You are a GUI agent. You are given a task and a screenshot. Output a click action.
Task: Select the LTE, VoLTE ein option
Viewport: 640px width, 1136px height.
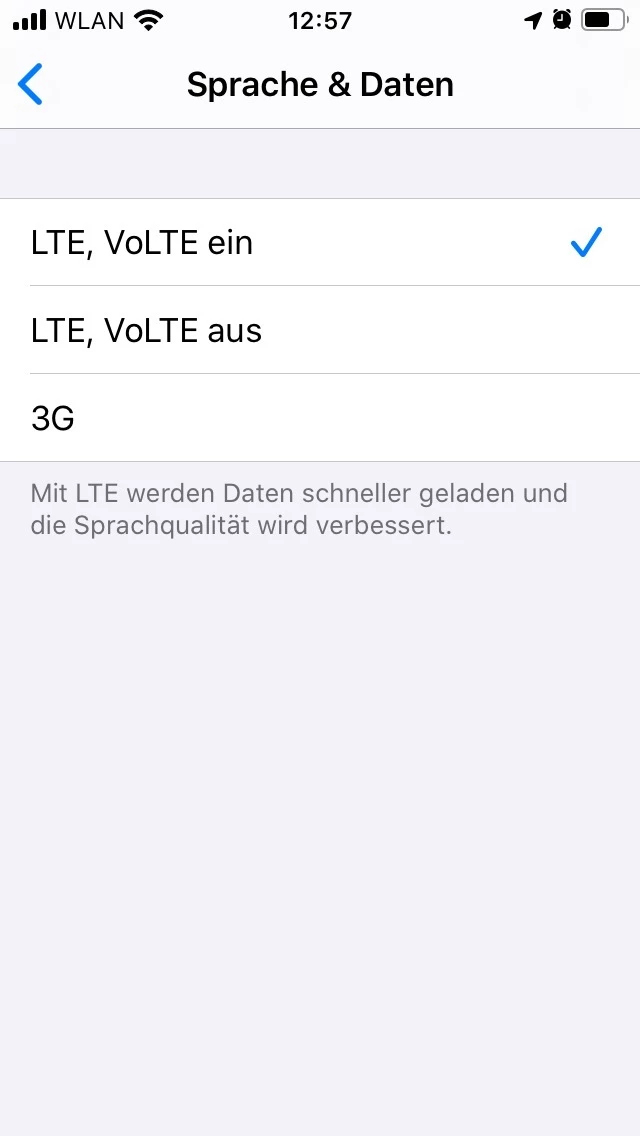320,243
